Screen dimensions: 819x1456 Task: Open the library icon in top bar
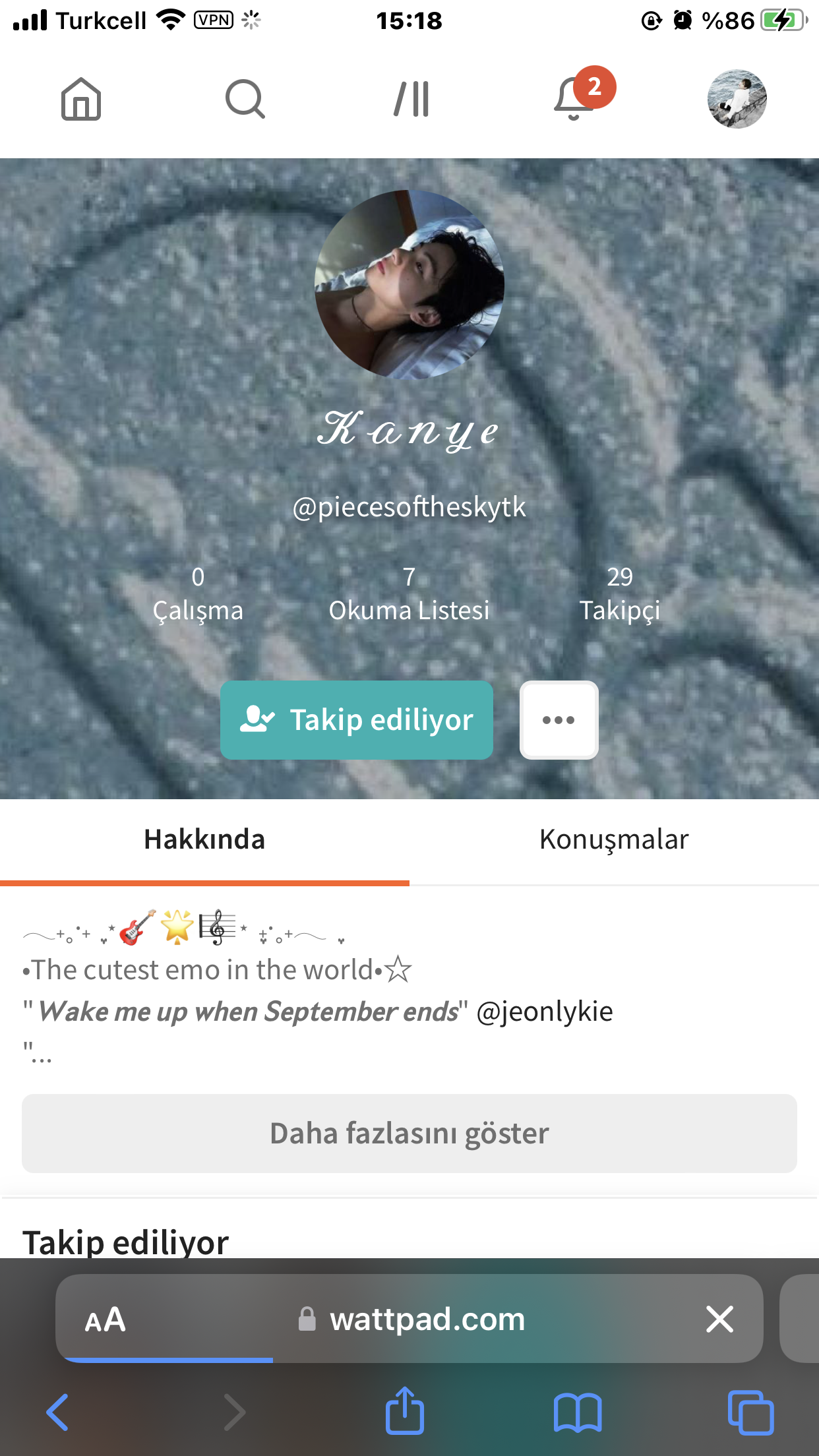[412, 99]
